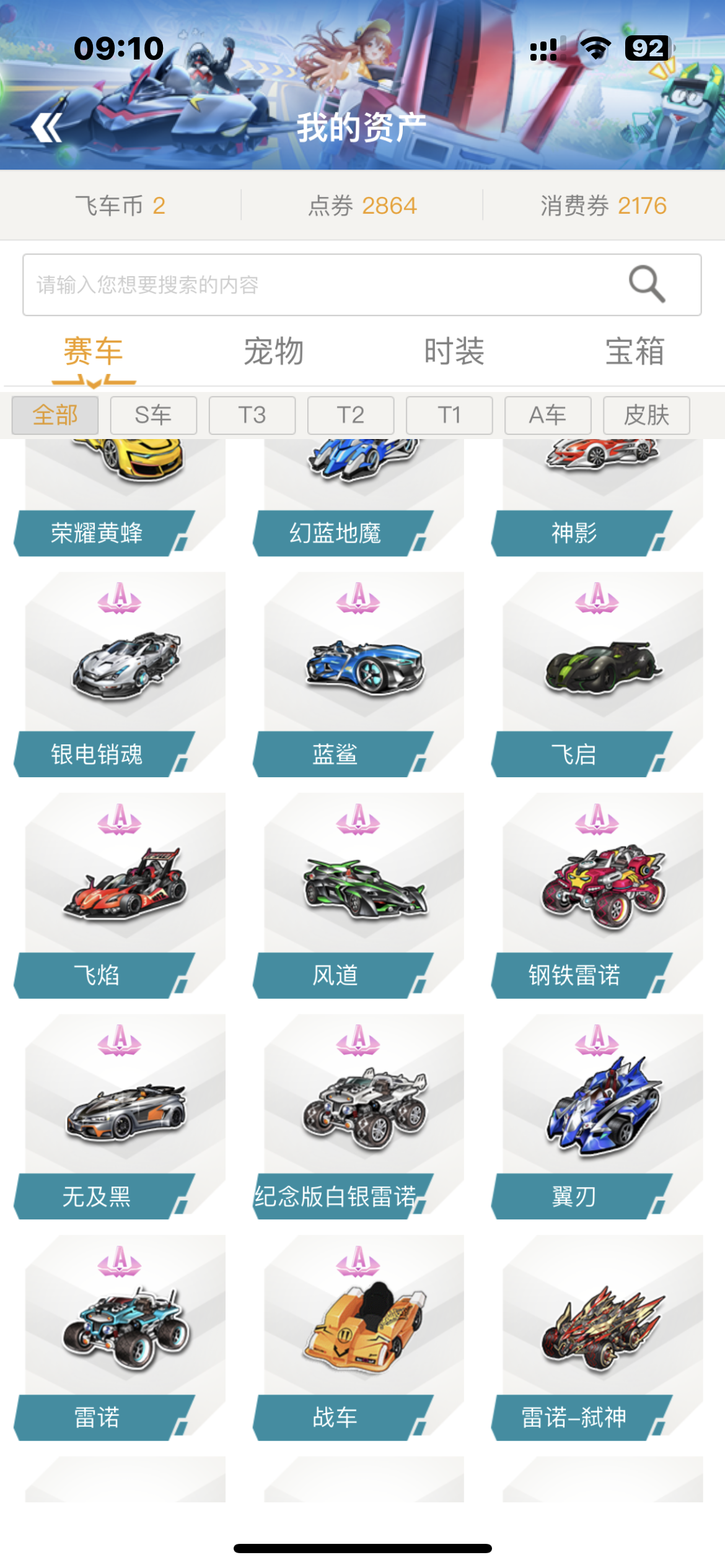Open the 蓝鲨 car card

tap(359, 675)
